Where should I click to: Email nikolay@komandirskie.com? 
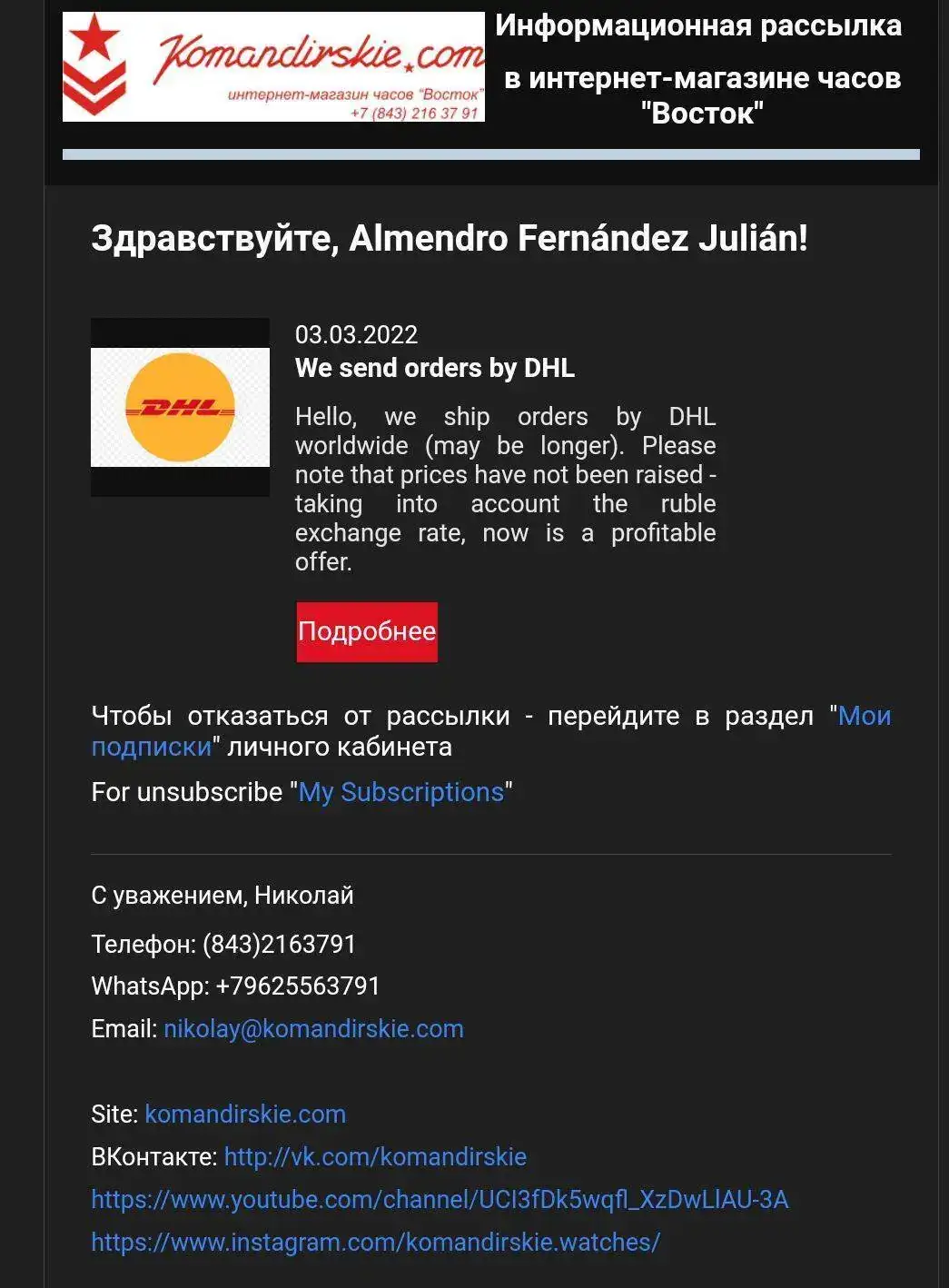(313, 1028)
